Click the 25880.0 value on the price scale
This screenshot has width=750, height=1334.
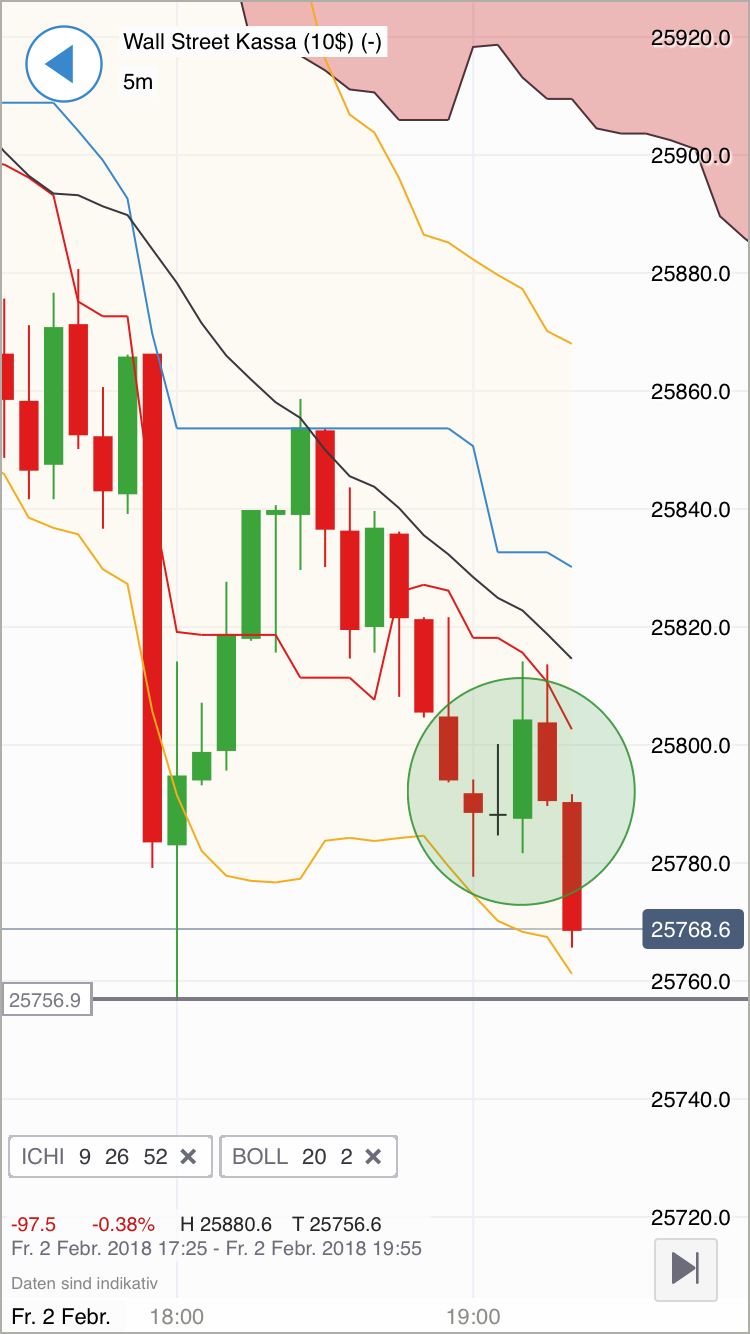692,274
